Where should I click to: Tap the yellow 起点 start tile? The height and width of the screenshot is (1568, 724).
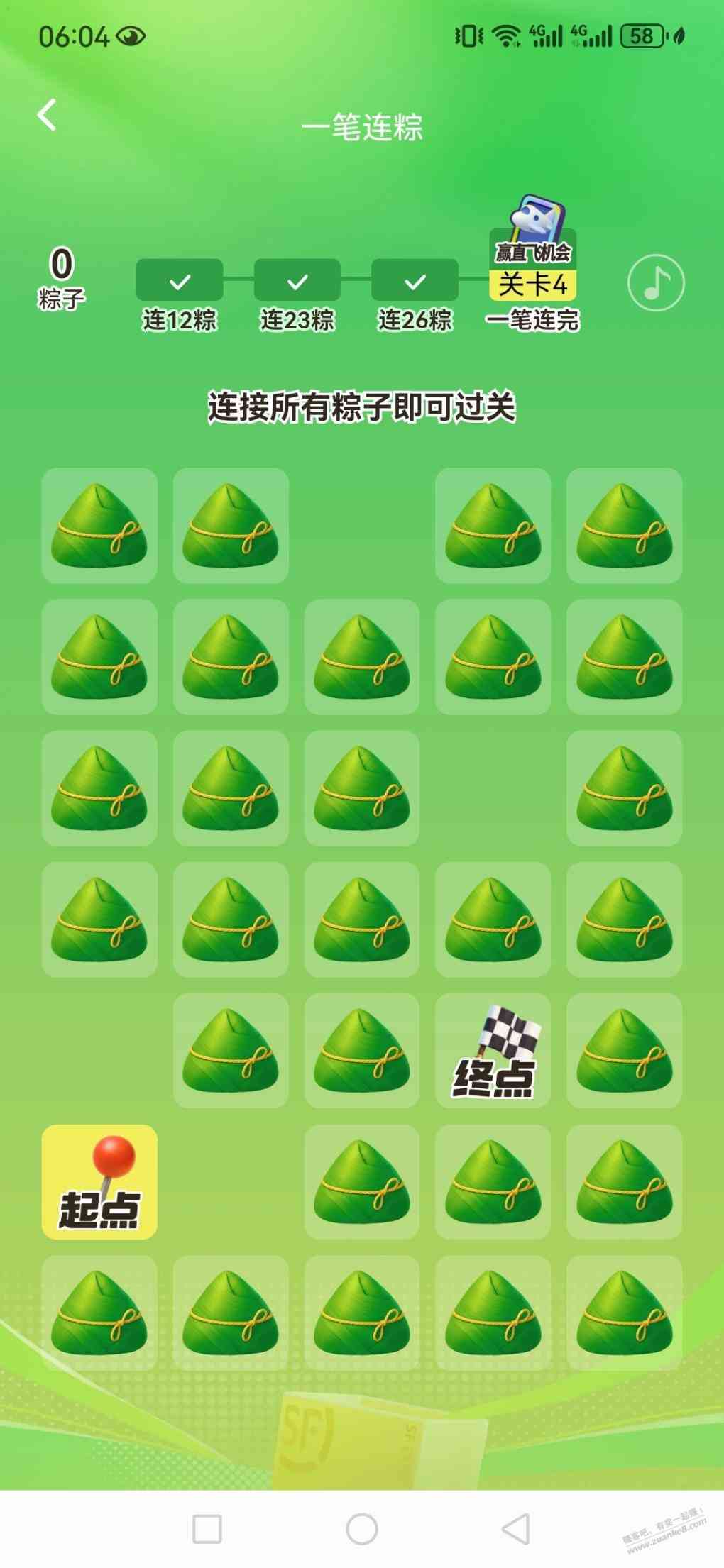pos(99,1181)
